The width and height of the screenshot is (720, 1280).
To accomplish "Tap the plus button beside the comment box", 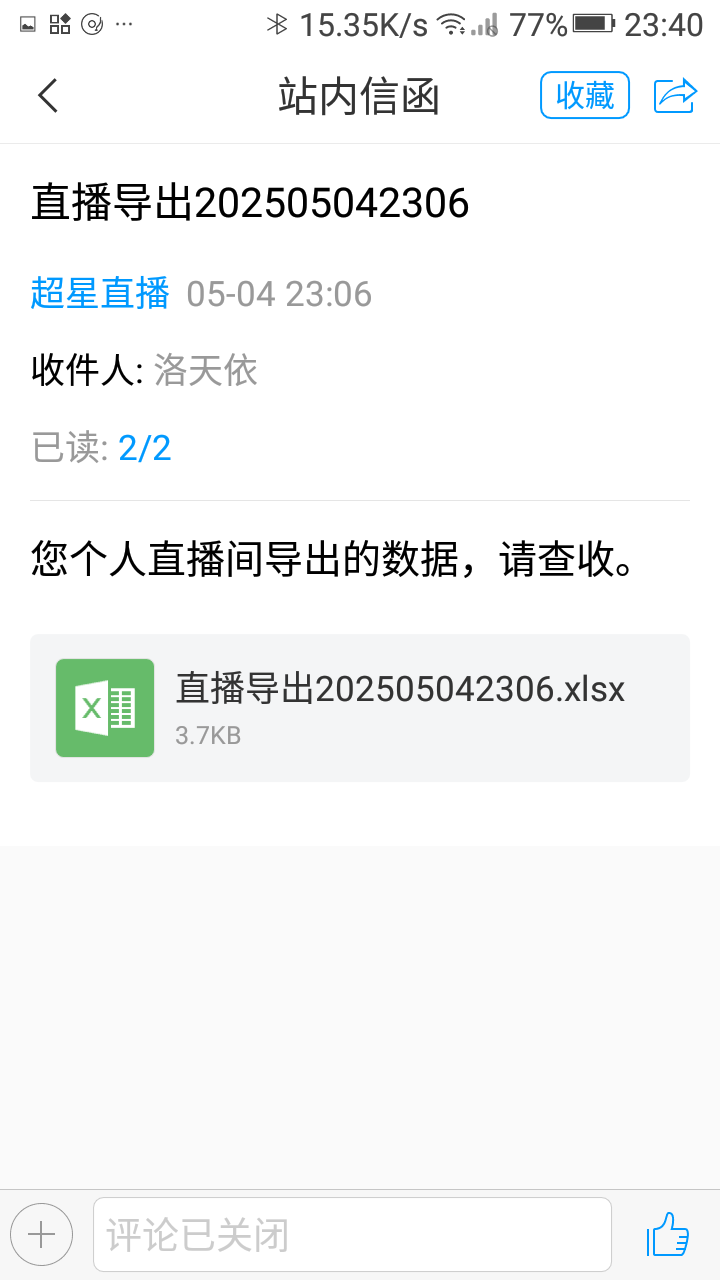I will click(42, 1235).
